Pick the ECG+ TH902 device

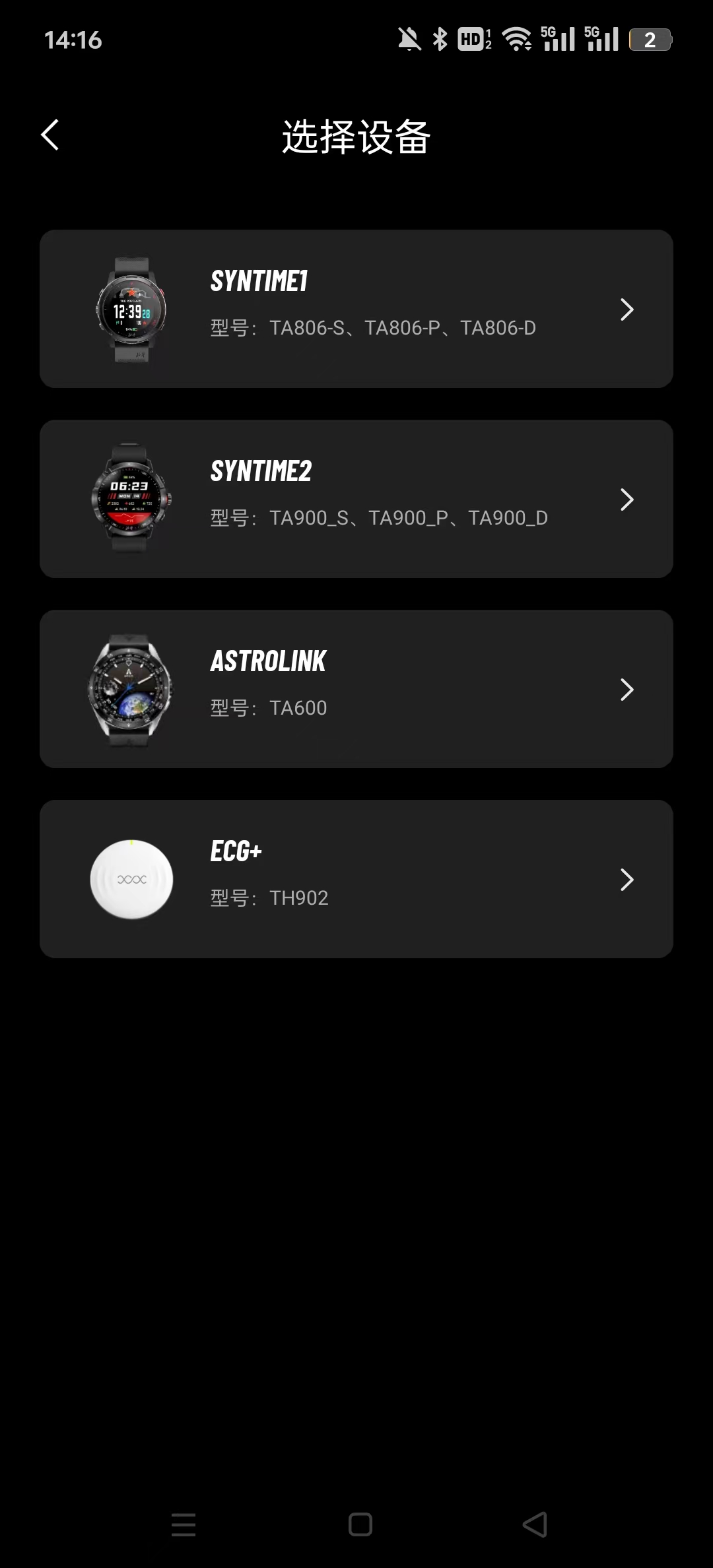pos(356,879)
